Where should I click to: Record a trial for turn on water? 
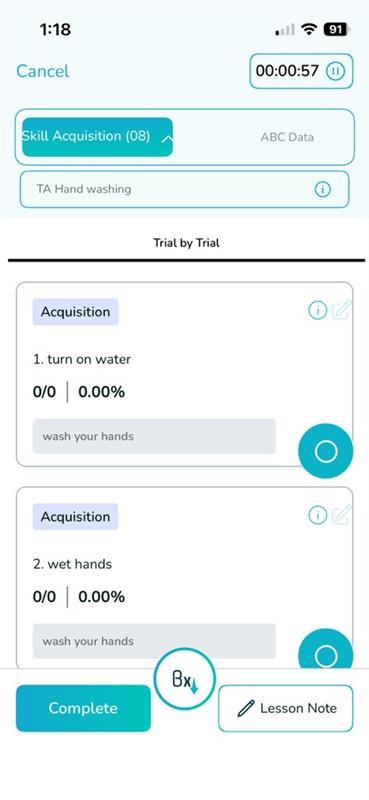[326, 451]
